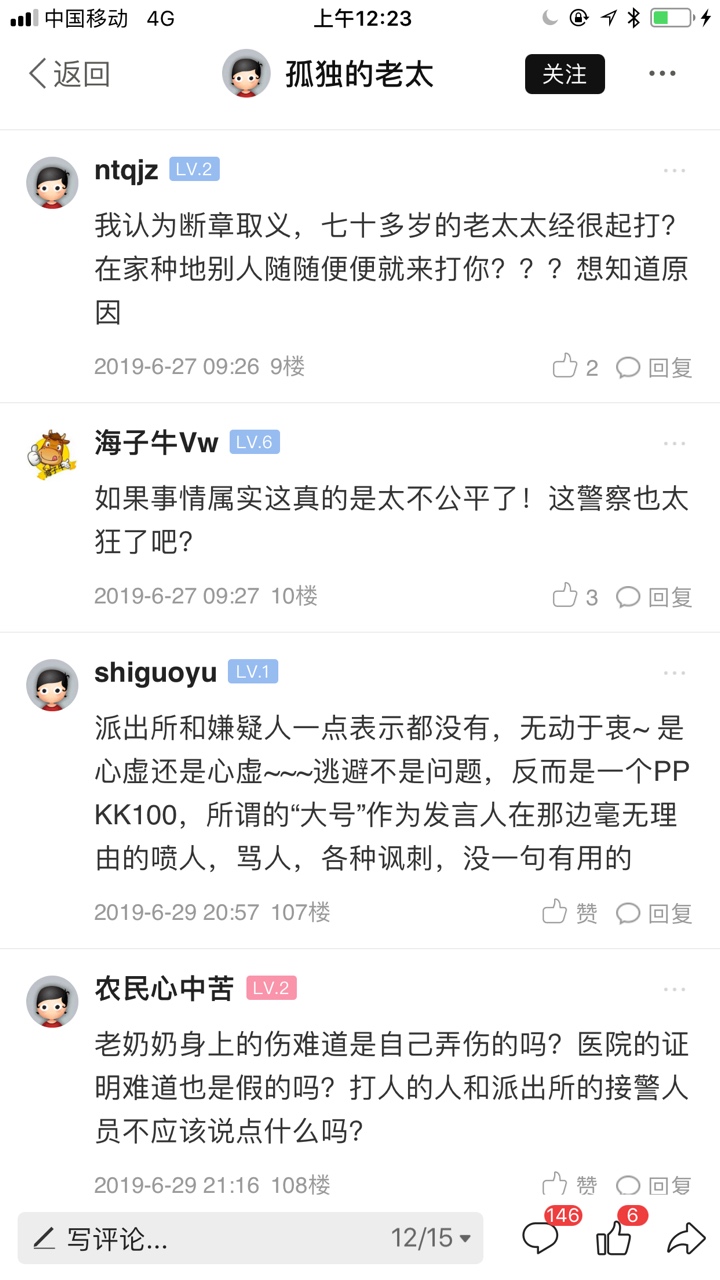Reply to ntqjz's comment
The width and height of the screenshot is (720, 1280).
pos(654,367)
